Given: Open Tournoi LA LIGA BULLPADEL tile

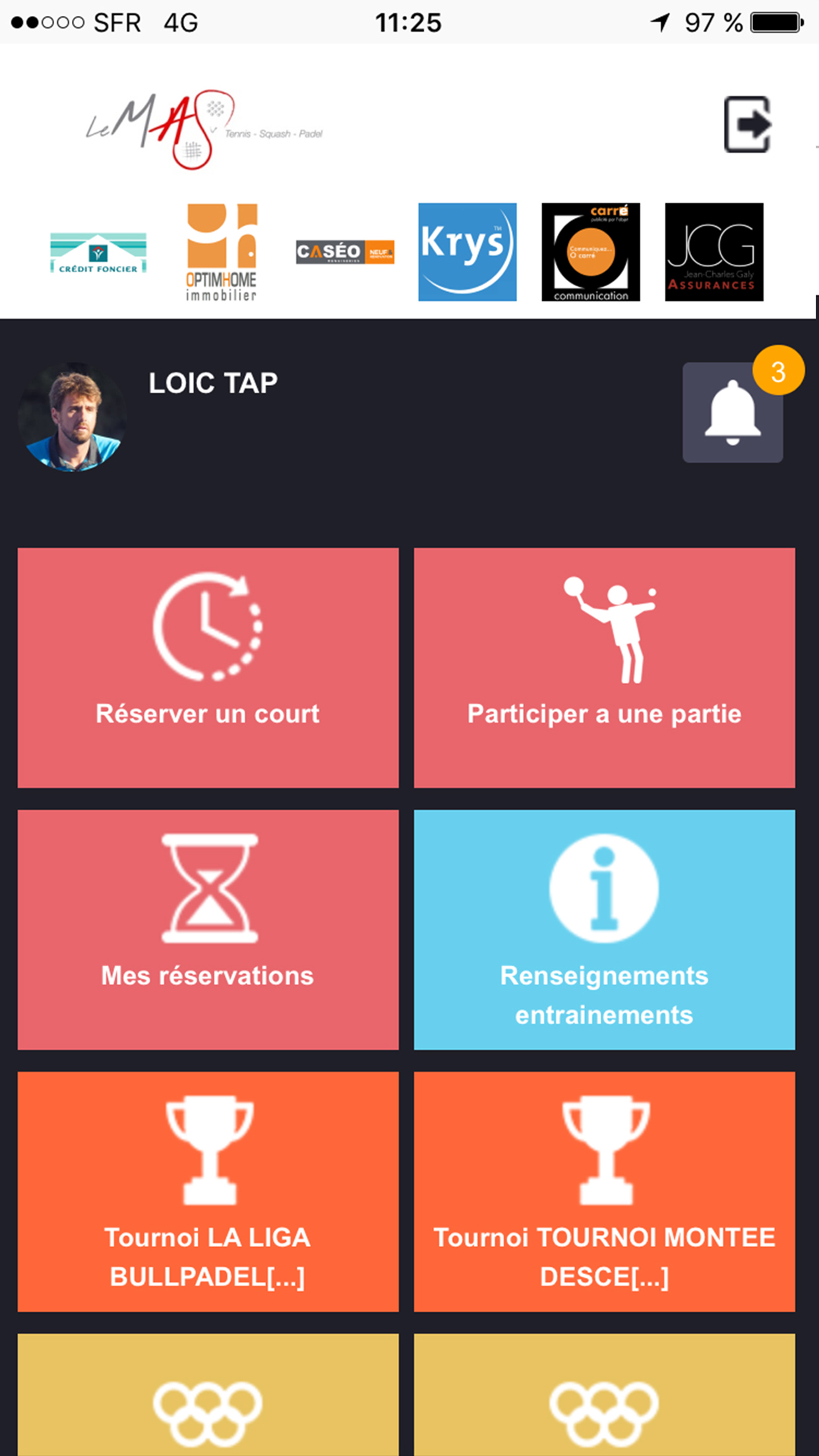Looking at the screenshot, I should tap(208, 1191).
